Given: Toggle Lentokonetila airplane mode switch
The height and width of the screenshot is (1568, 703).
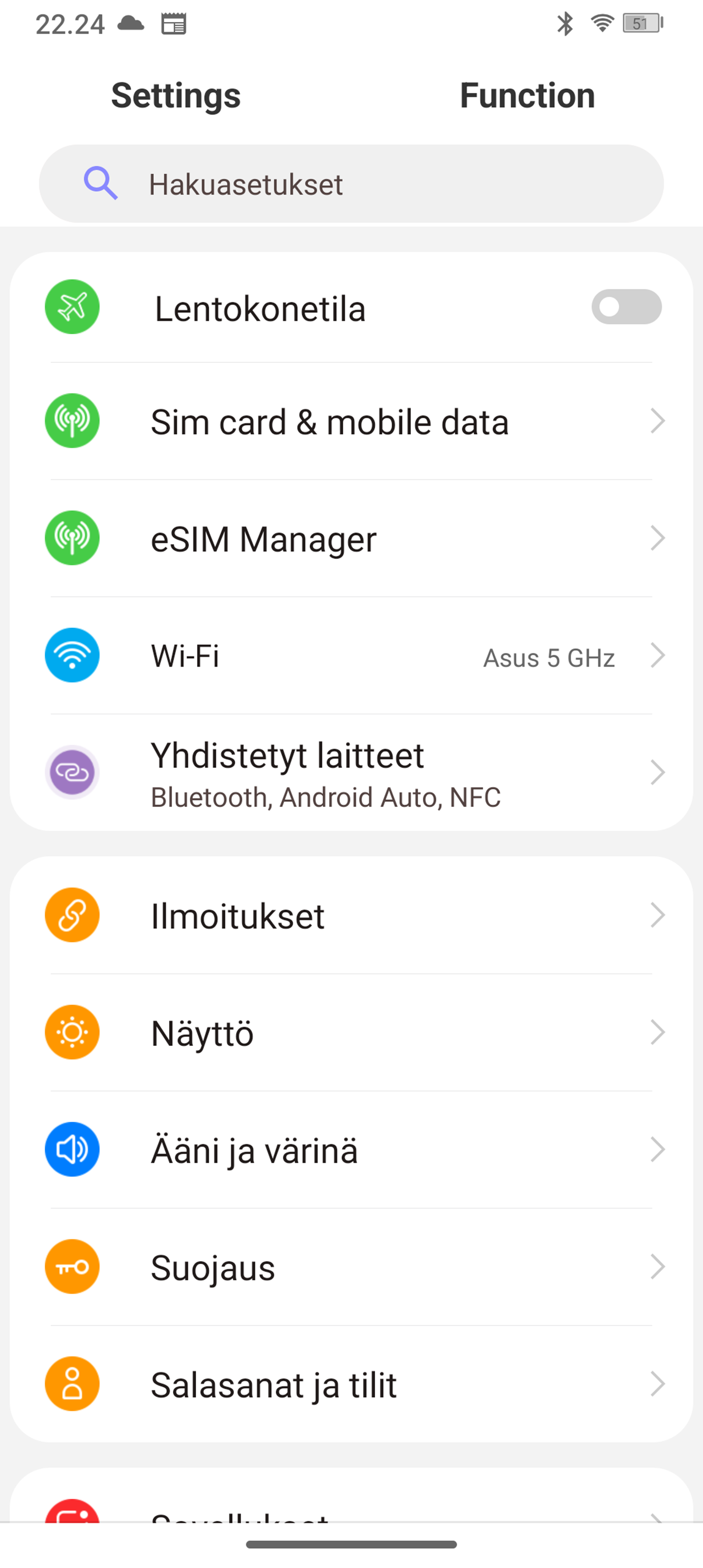Looking at the screenshot, I should click(x=626, y=307).
